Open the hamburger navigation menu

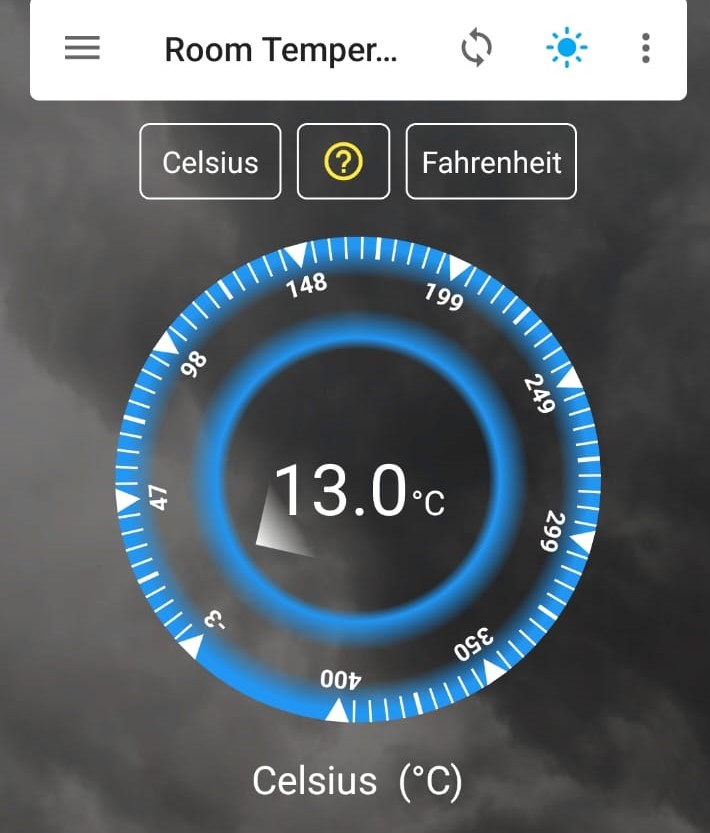[x=82, y=48]
